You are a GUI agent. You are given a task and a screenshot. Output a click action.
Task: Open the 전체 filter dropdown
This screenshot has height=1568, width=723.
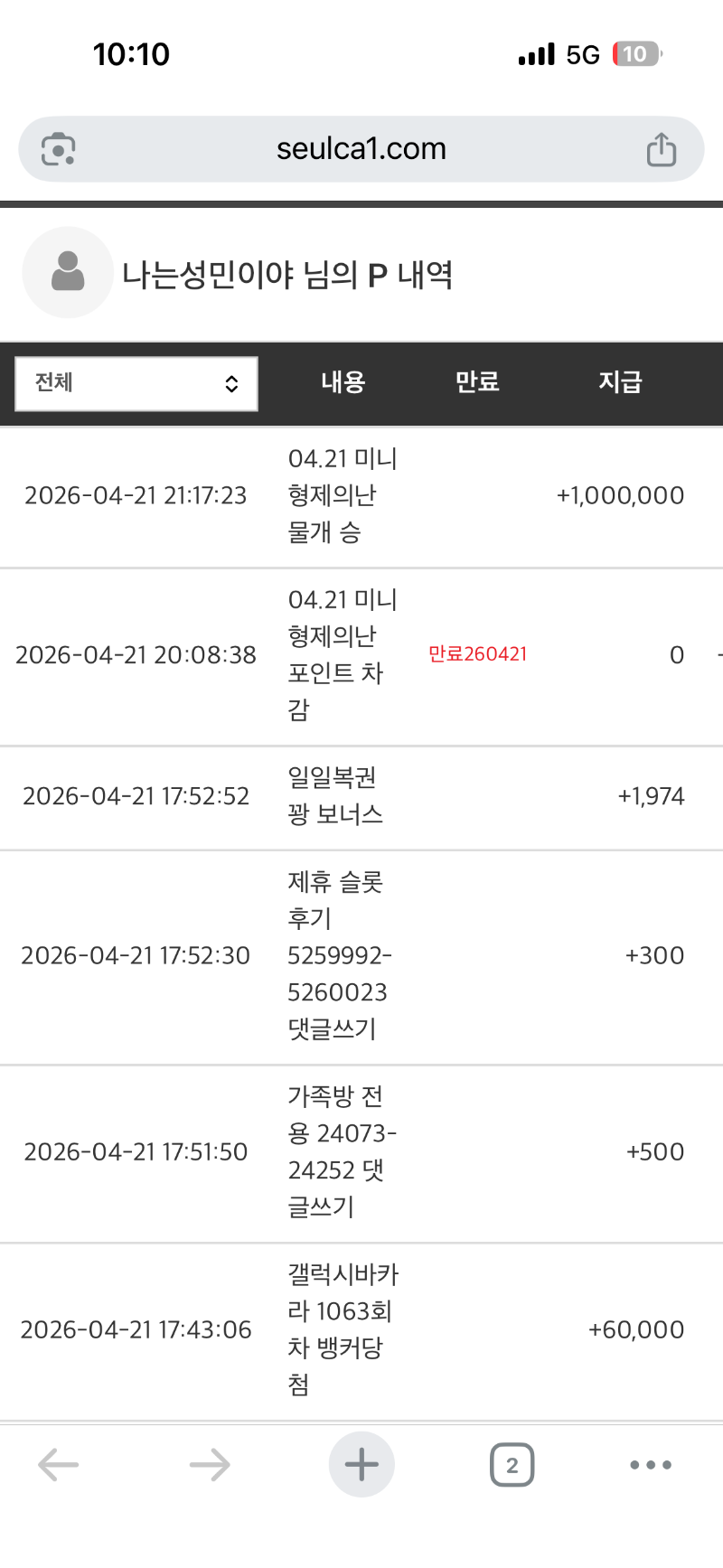(136, 383)
